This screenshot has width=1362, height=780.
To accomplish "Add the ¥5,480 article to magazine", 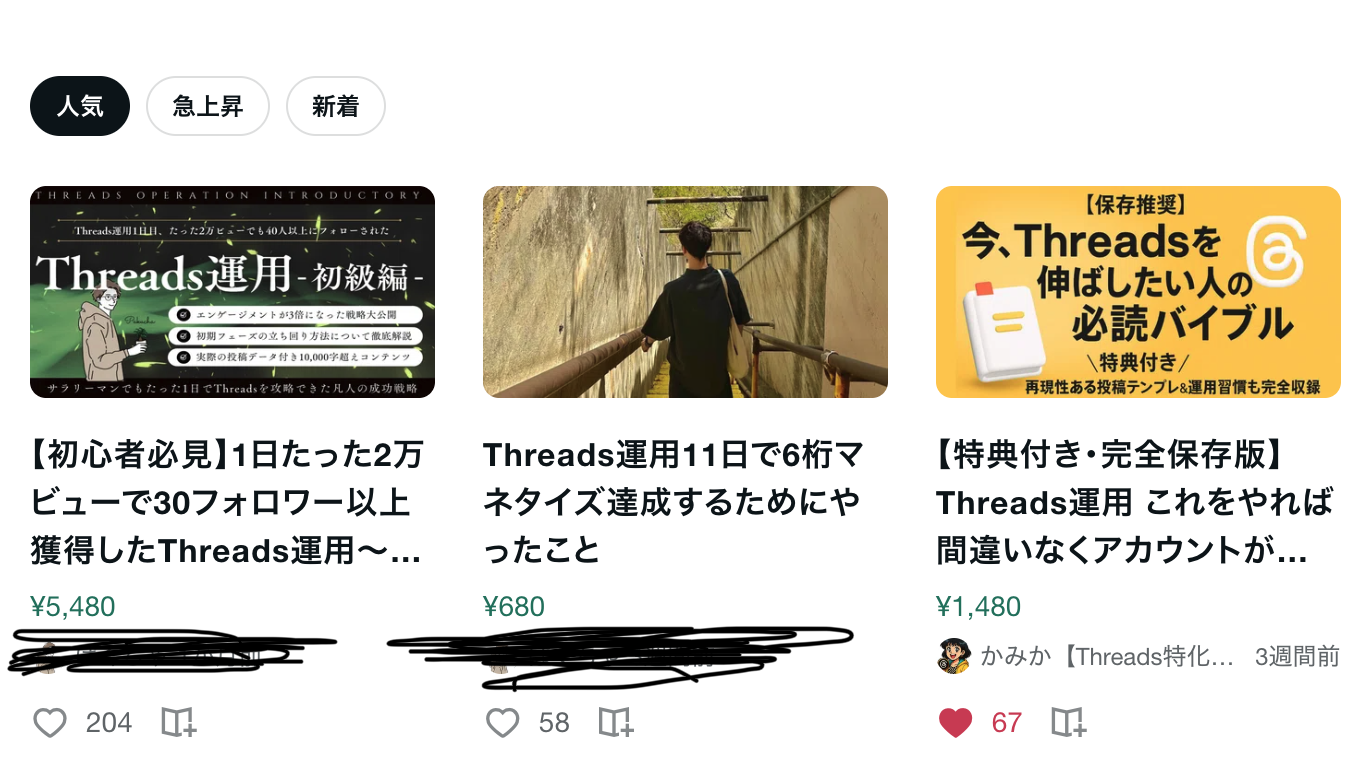I will (x=179, y=723).
